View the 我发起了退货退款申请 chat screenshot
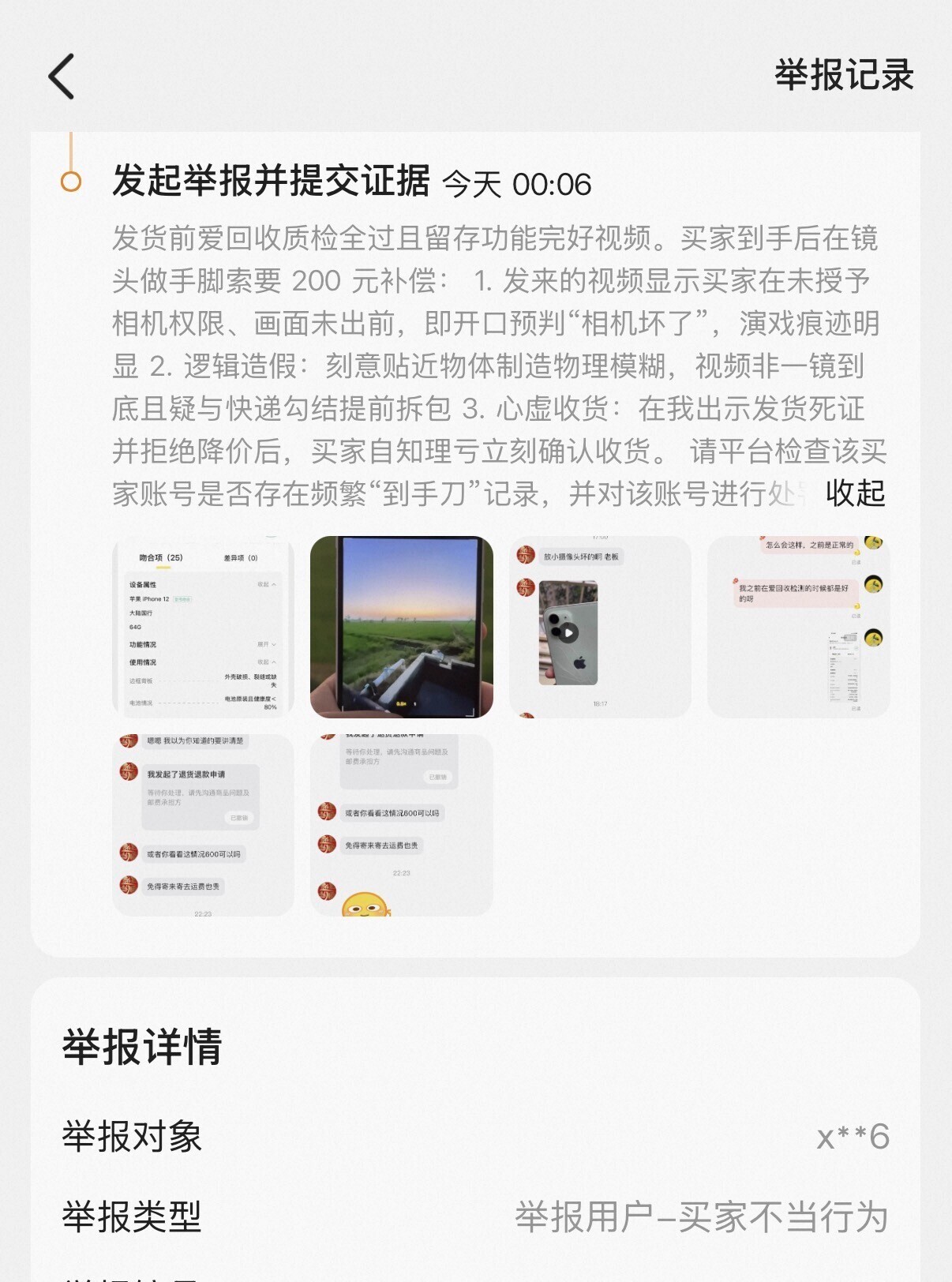Viewport: 952px width, 1282px height. (203, 825)
